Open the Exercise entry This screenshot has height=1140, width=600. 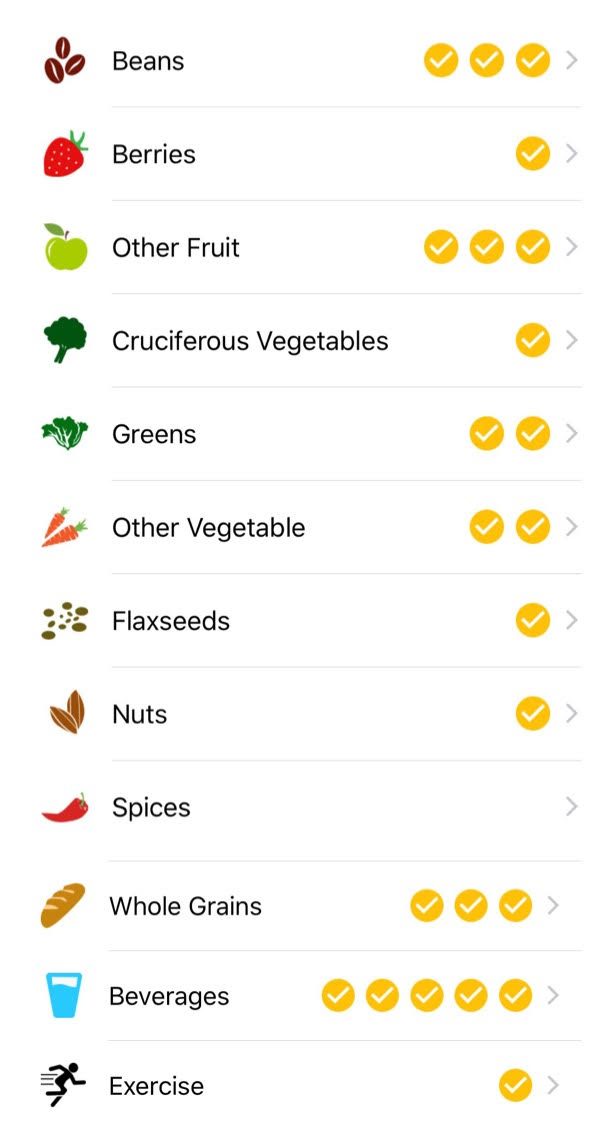(300, 1085)
